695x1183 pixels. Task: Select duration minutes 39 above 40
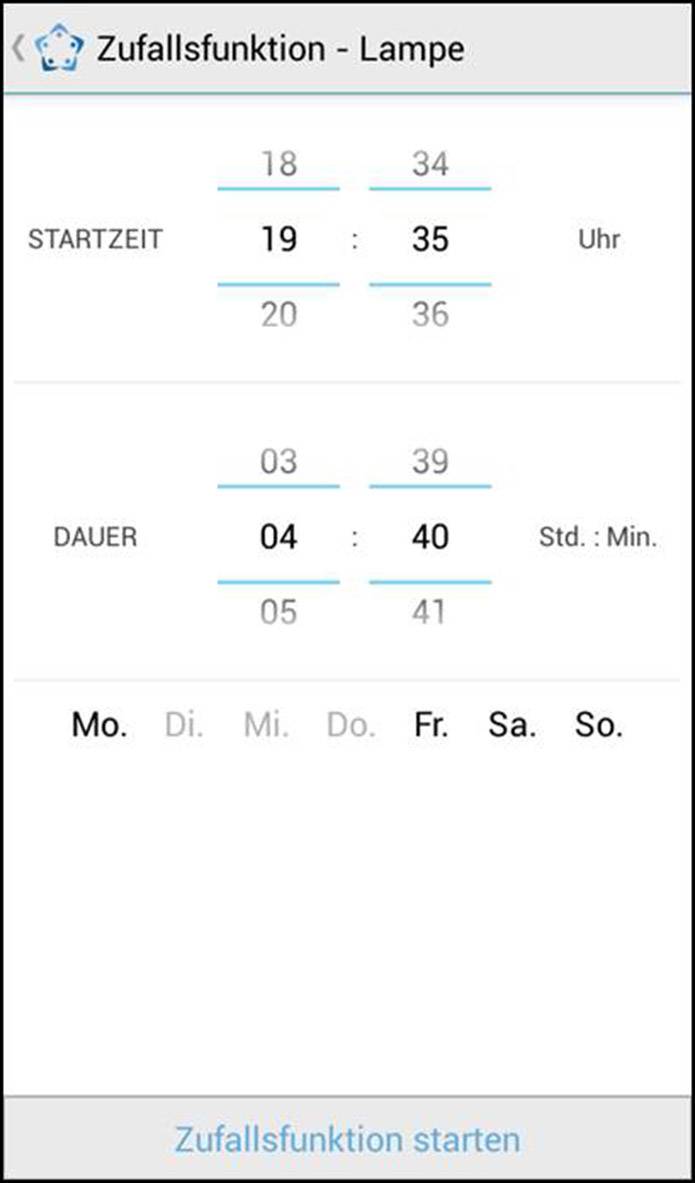tap(430, 462)
